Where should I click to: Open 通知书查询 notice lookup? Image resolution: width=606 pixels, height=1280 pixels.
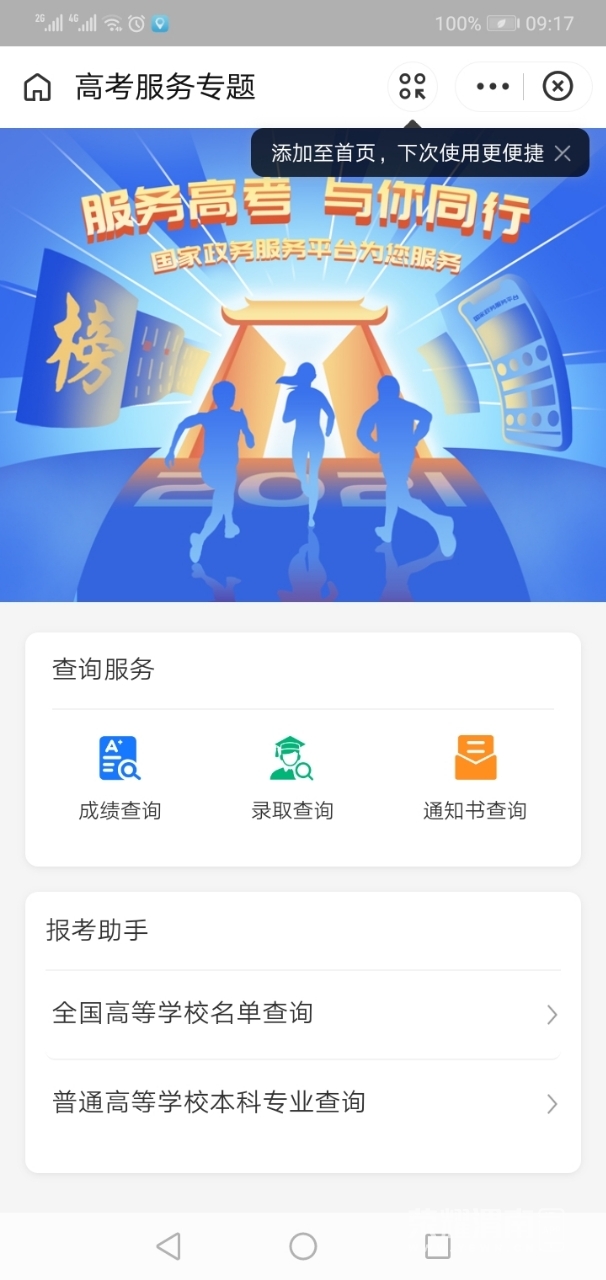(475, 778)
